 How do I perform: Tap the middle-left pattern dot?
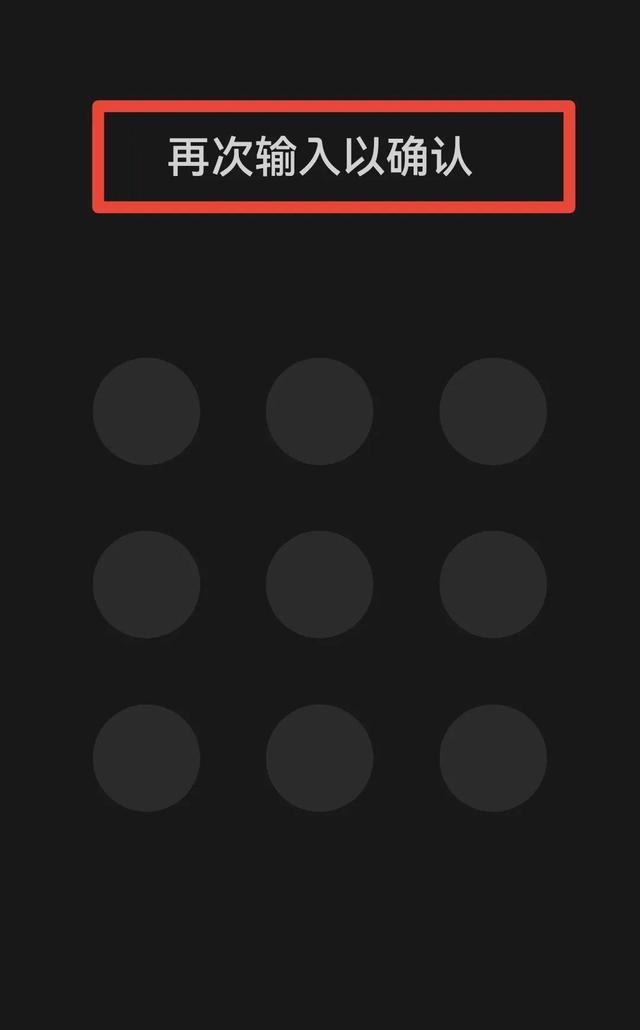[146, 585]
